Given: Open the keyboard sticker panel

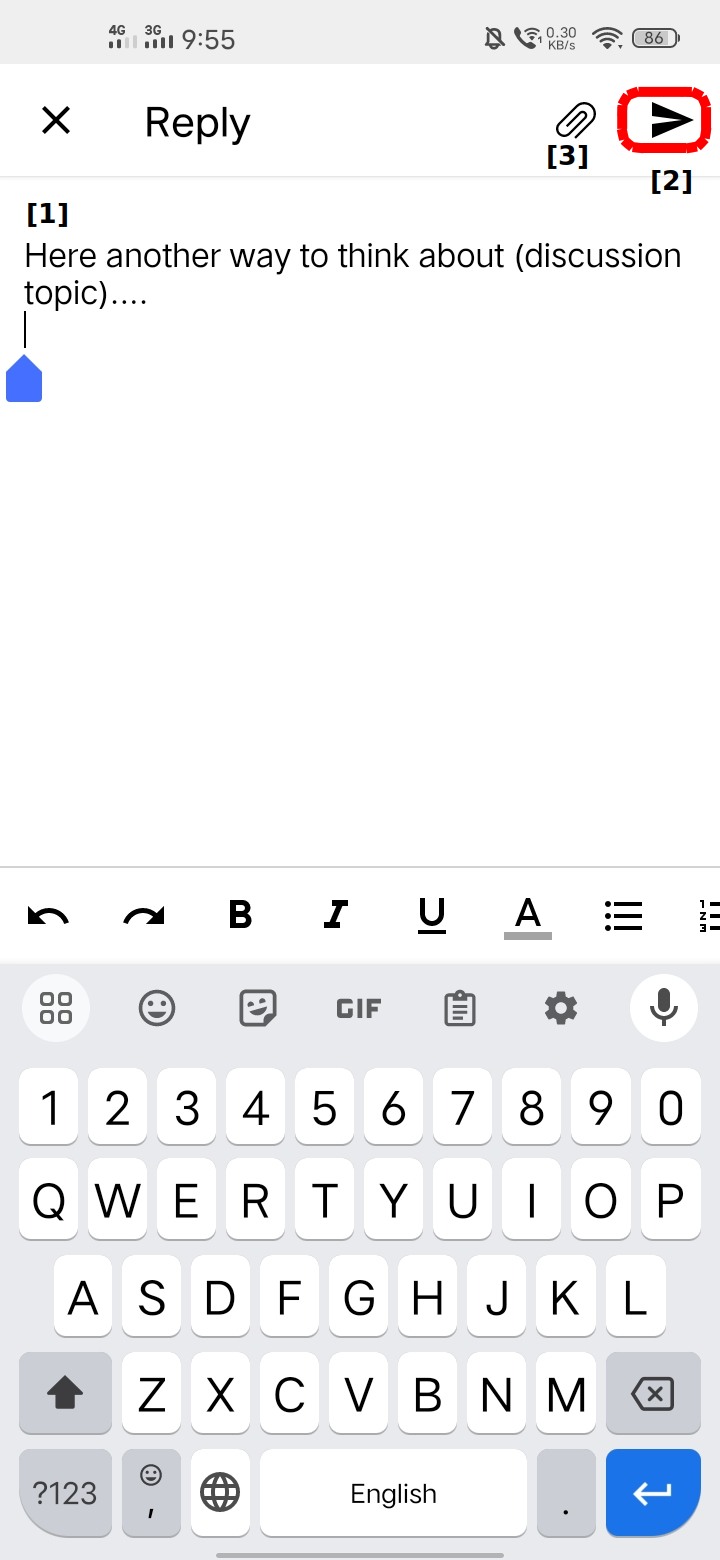Looking at the screenshot, I should pyautogui.click(x=258, y=1008).
